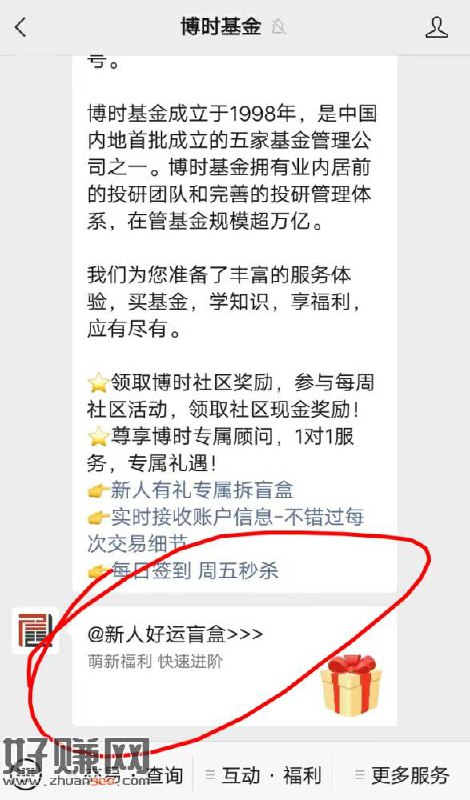Open the 新人有礼专属拆盲盒 link
The image size is (470, 800).
(202, 490)
